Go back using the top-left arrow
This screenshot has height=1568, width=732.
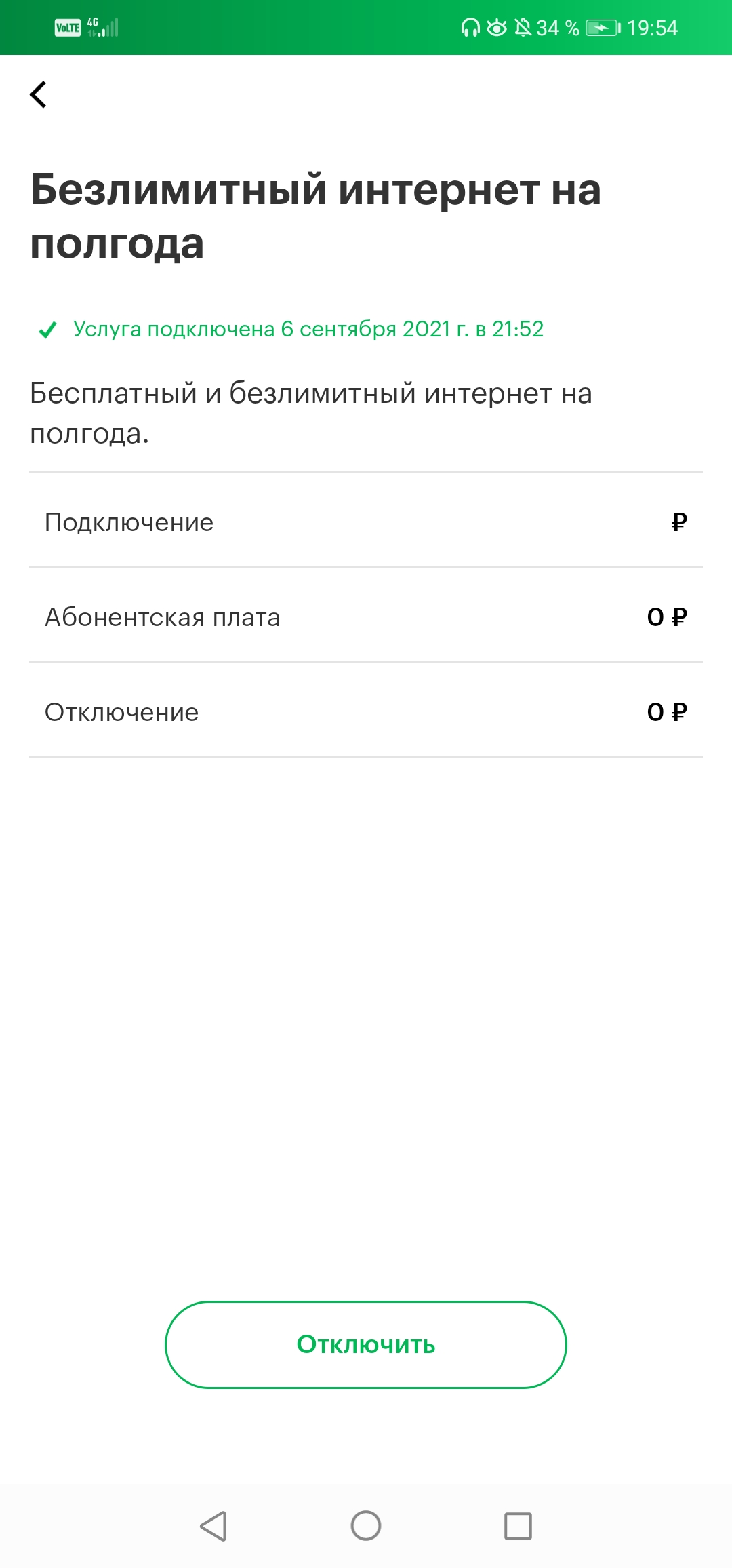(39, 95)
